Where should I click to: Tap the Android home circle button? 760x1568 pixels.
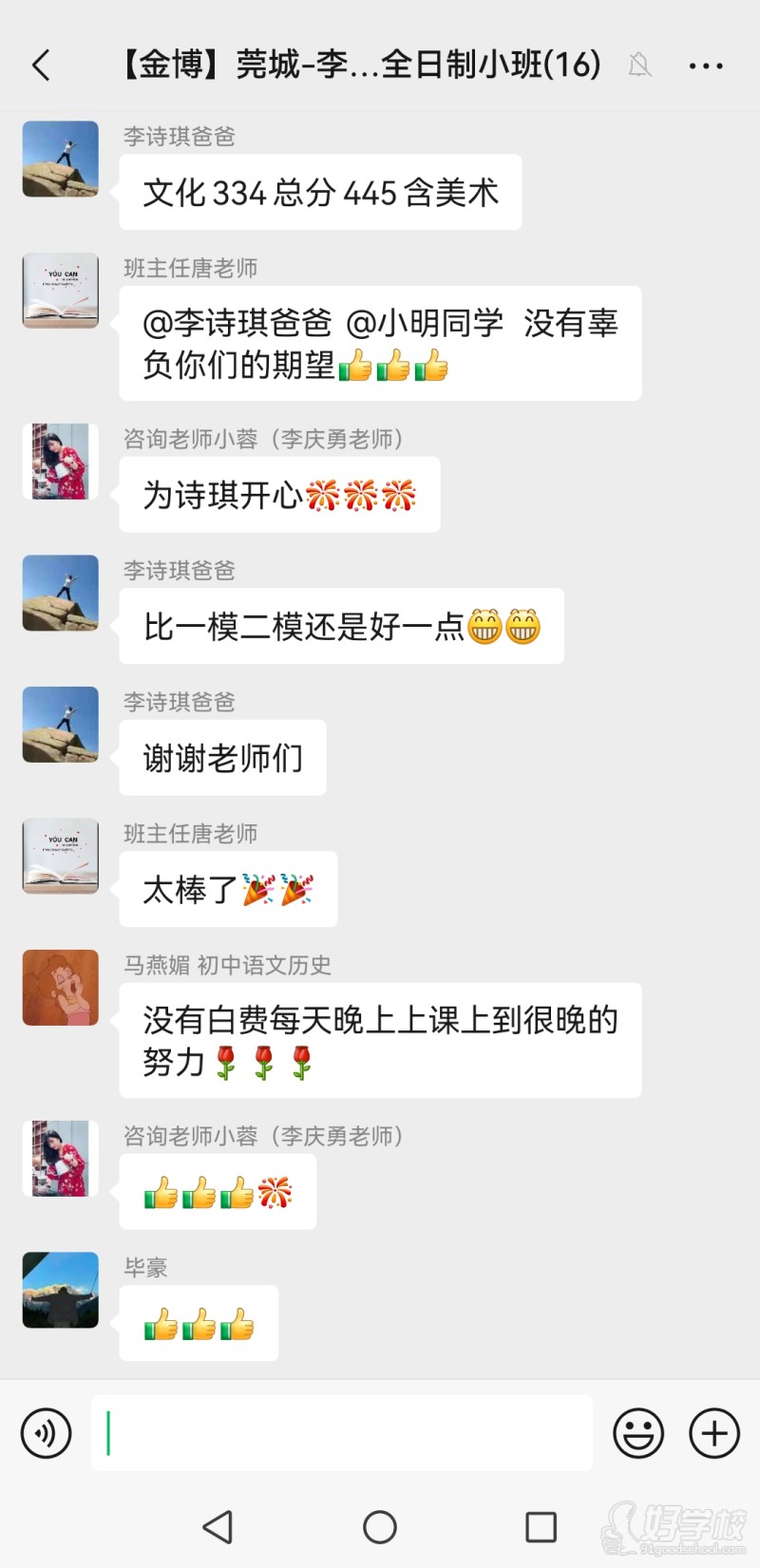(x=379, y=1526)
